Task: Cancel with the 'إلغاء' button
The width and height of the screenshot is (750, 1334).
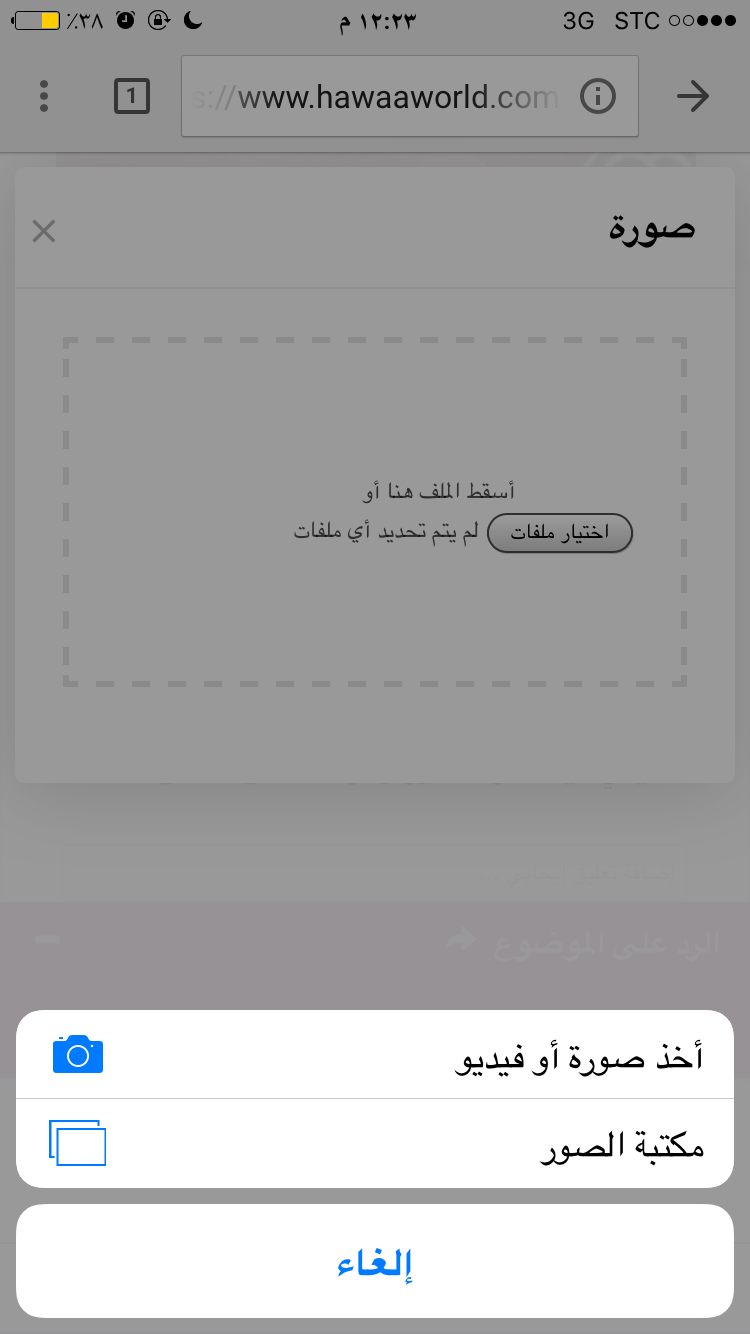Action: pos(375,1262)
